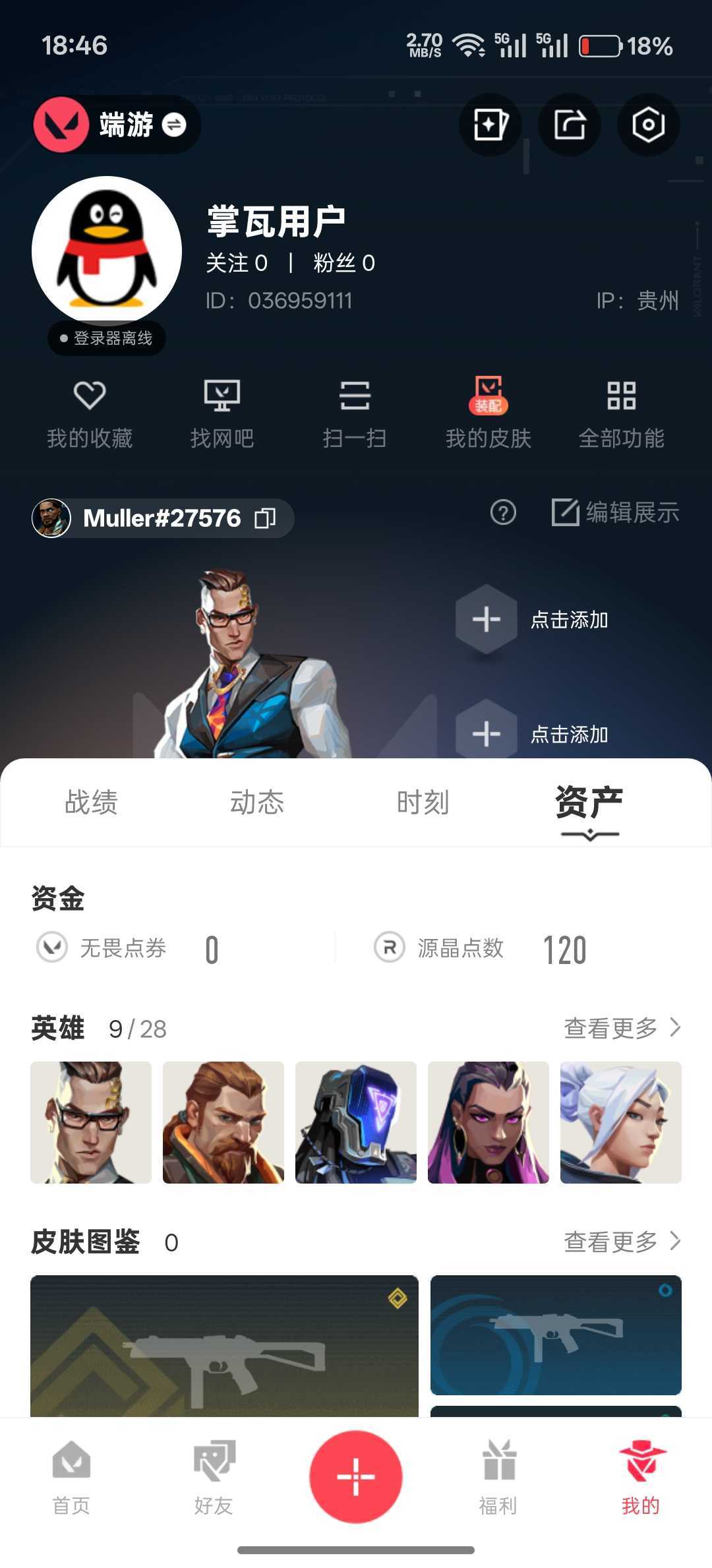Screen dimensions: 712x1568
Task: Open the hexagon settings icon at top right
Action: [x=649, y=125]
